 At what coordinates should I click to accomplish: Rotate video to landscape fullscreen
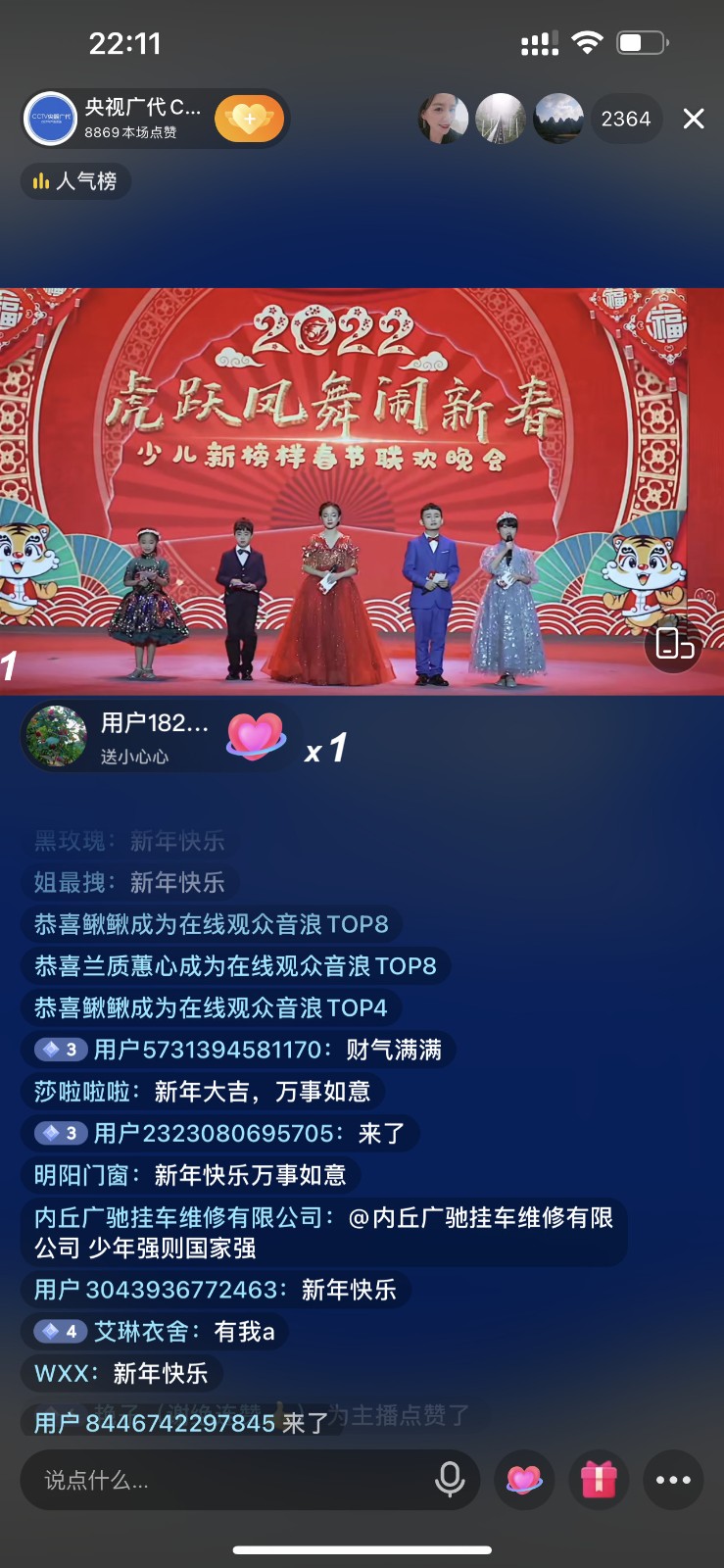pyautogui.click(x=674, y=644)
